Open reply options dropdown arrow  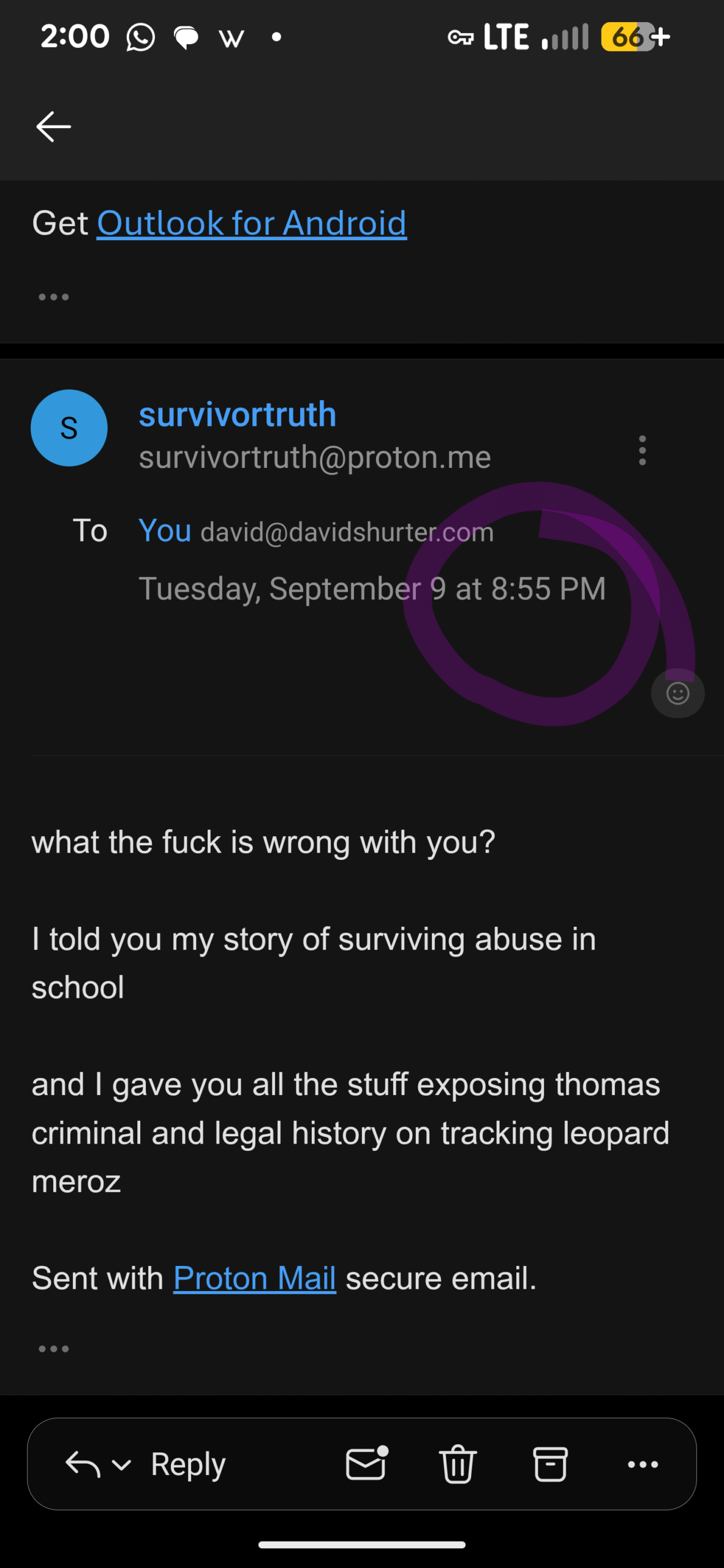tap(121, 1464)
